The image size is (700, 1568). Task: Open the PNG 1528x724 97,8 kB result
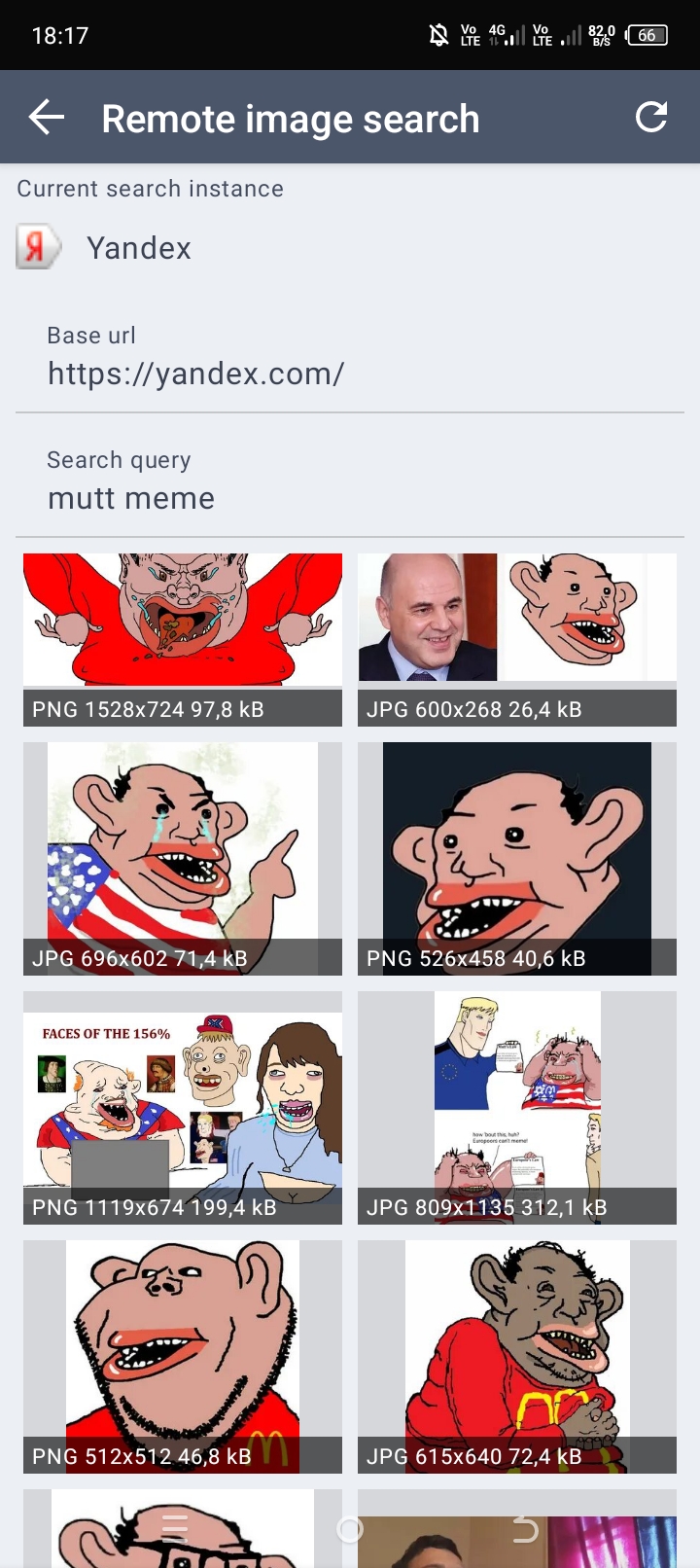[x=183, y=640]
